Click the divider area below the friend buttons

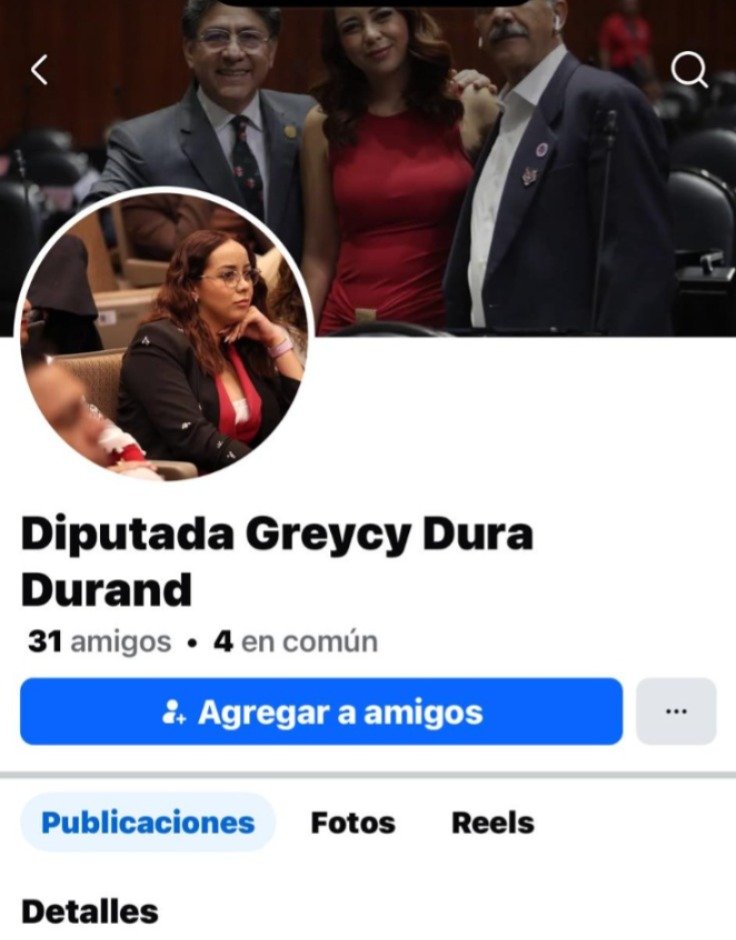[x=368, y=766]
